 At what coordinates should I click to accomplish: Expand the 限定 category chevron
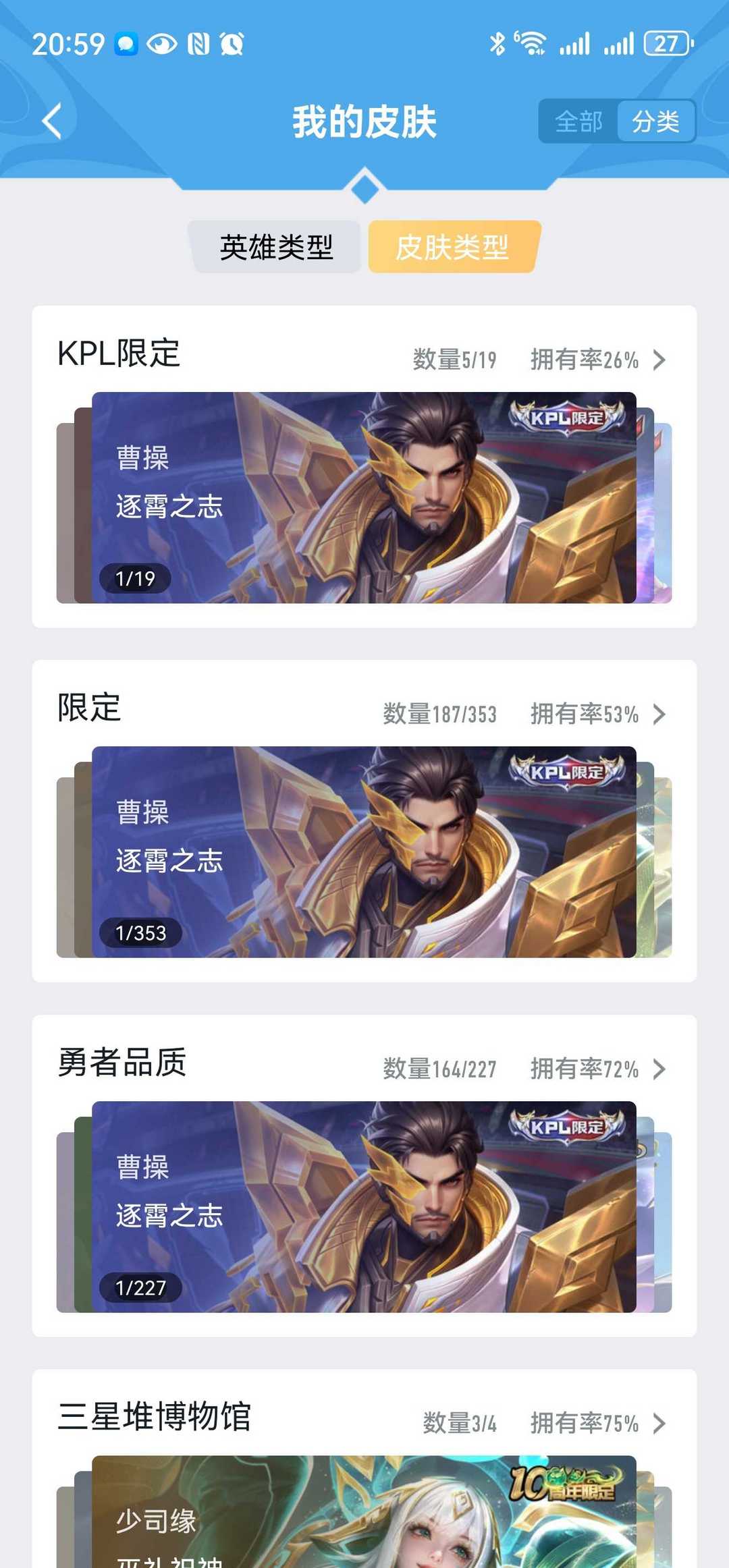coord(659,714)
